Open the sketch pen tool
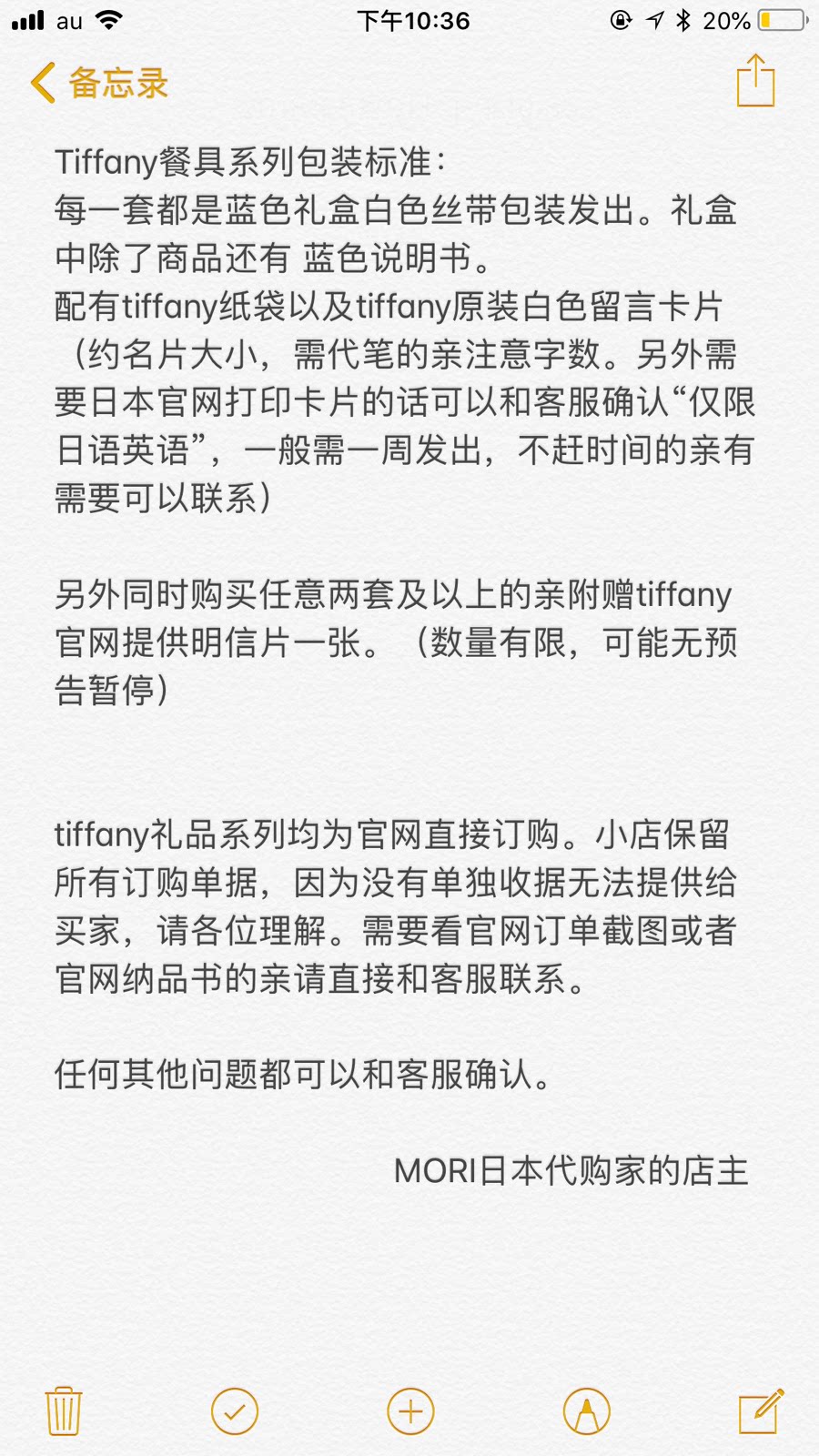 (x=586, y=1411)
